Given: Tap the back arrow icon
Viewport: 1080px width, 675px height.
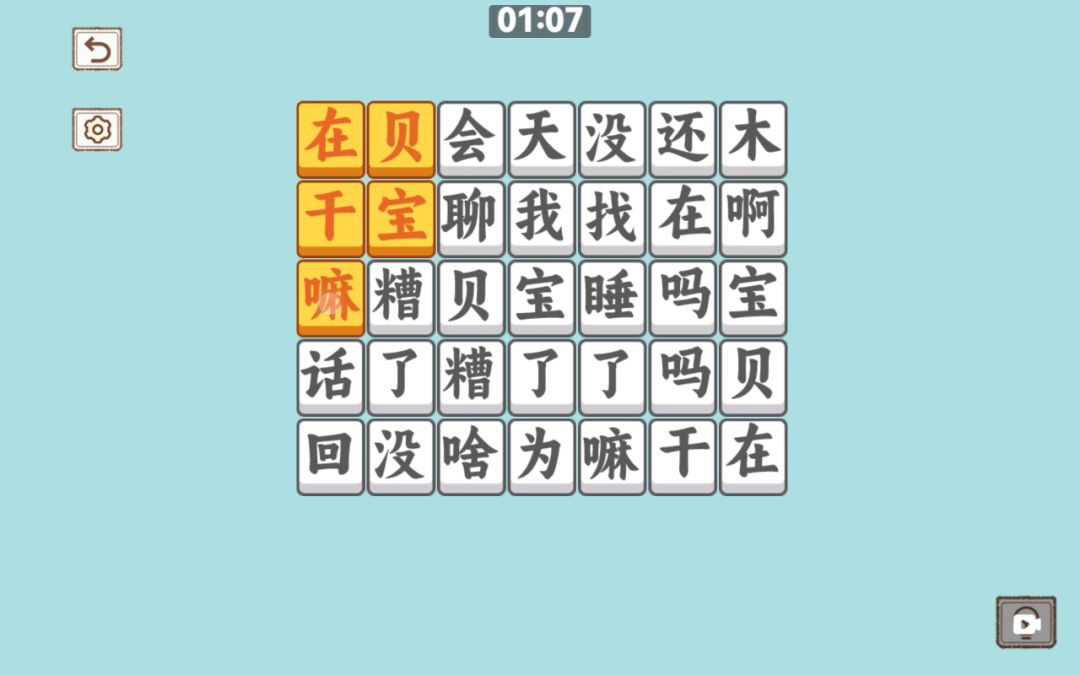Looking at the screenshot, I should tap(97, 49).
